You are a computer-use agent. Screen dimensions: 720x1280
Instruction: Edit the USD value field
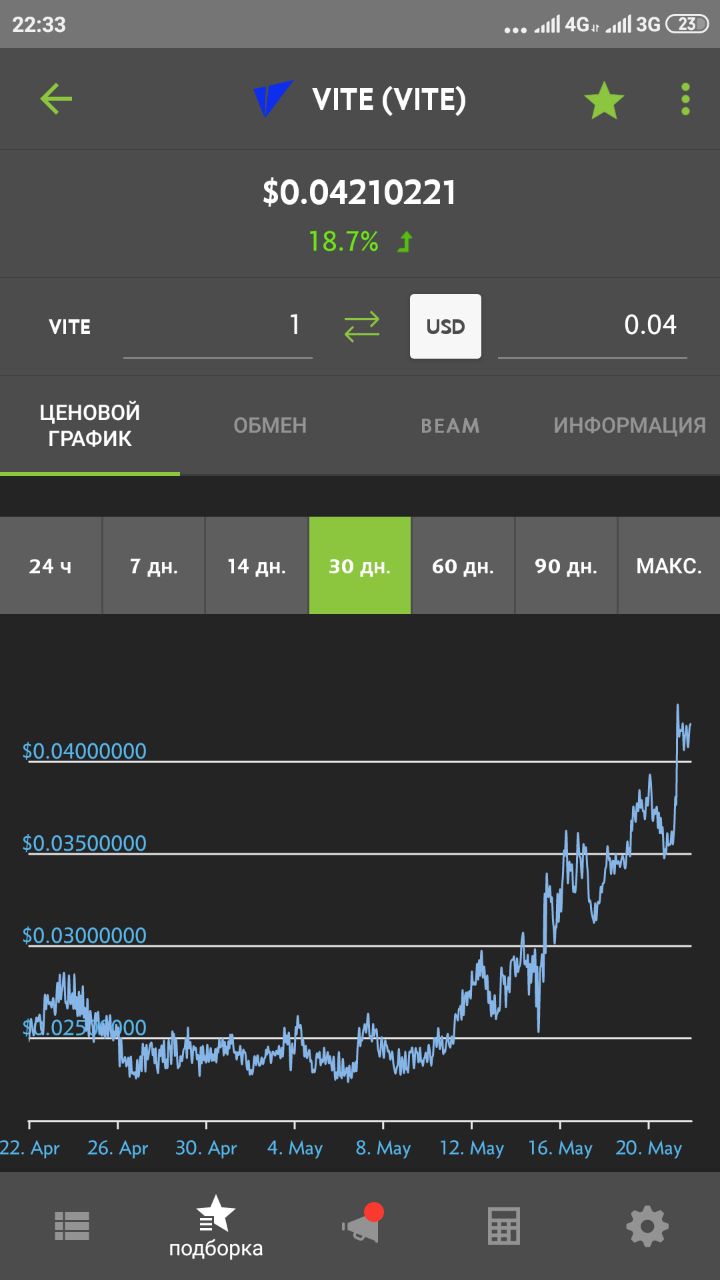[x=592, y=326]
